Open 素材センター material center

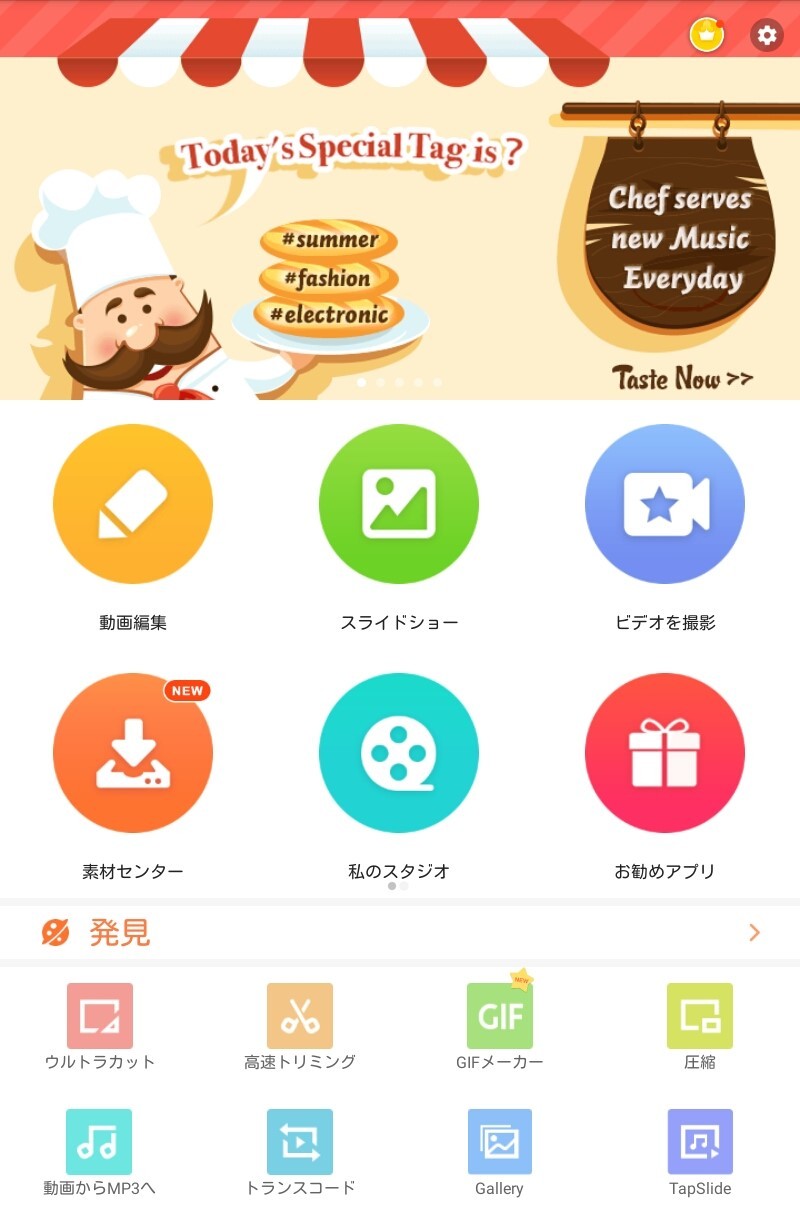point(133,753)
